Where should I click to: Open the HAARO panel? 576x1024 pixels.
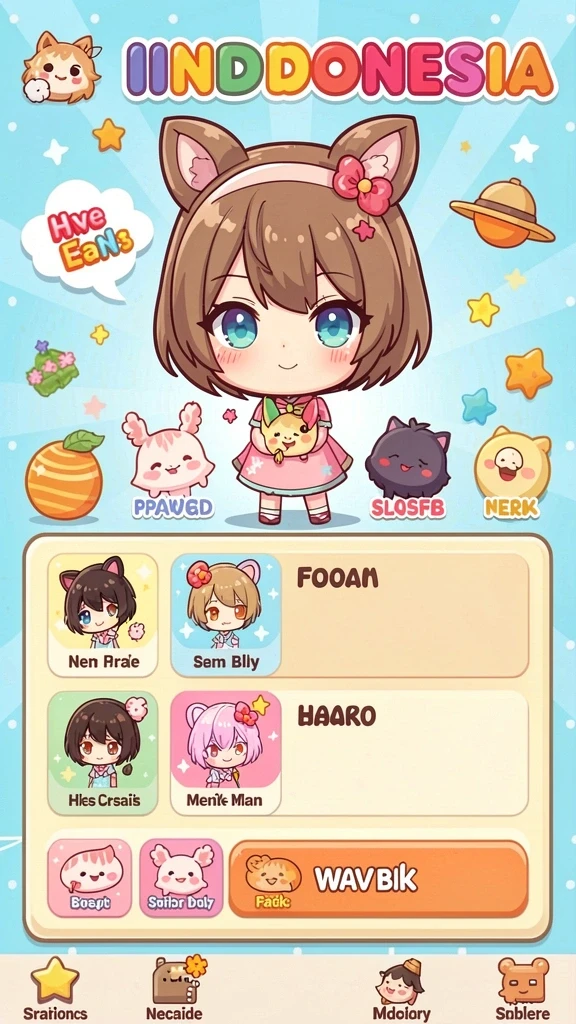pos(405,753)
